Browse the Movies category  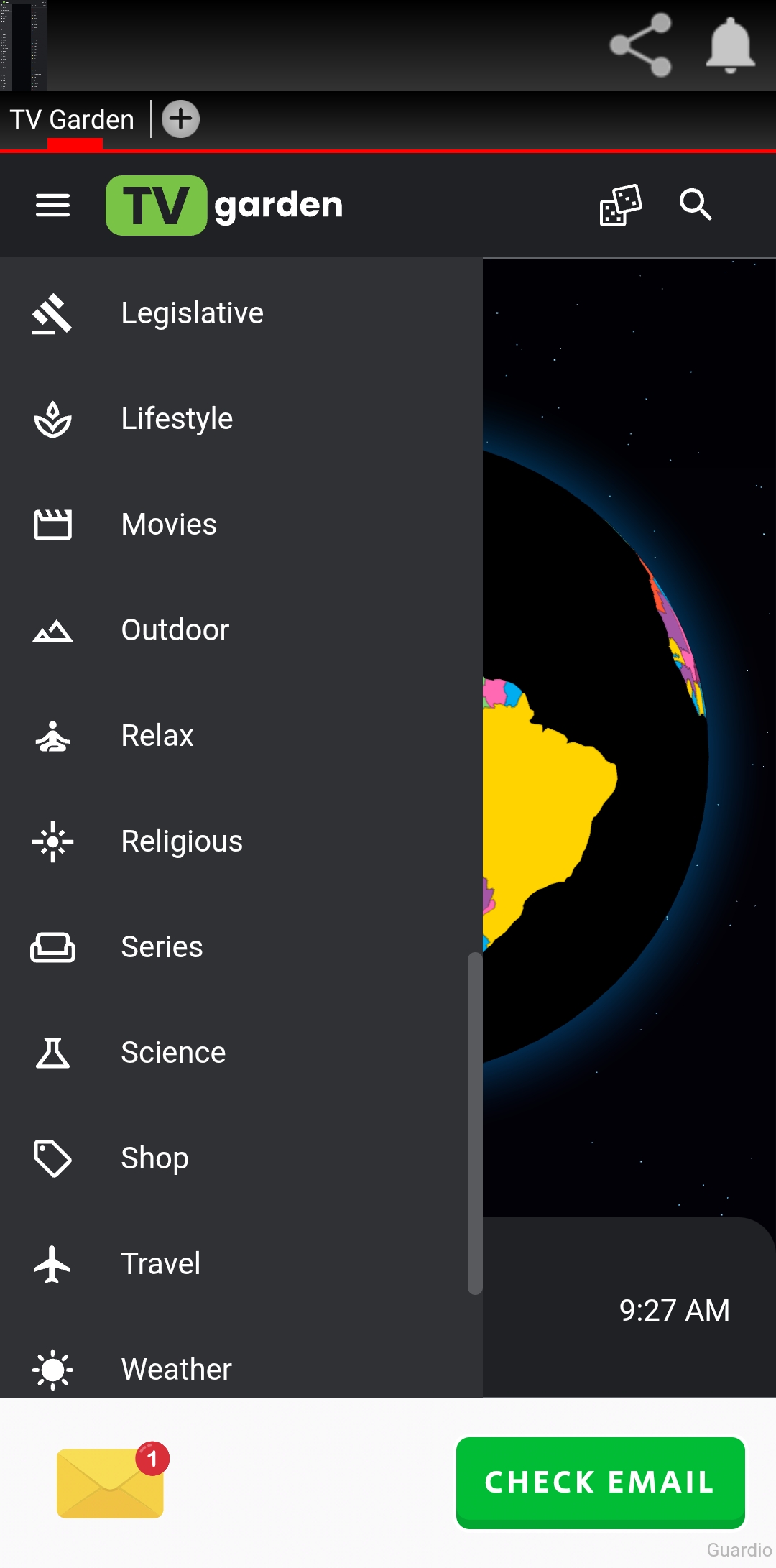point(169,525)
